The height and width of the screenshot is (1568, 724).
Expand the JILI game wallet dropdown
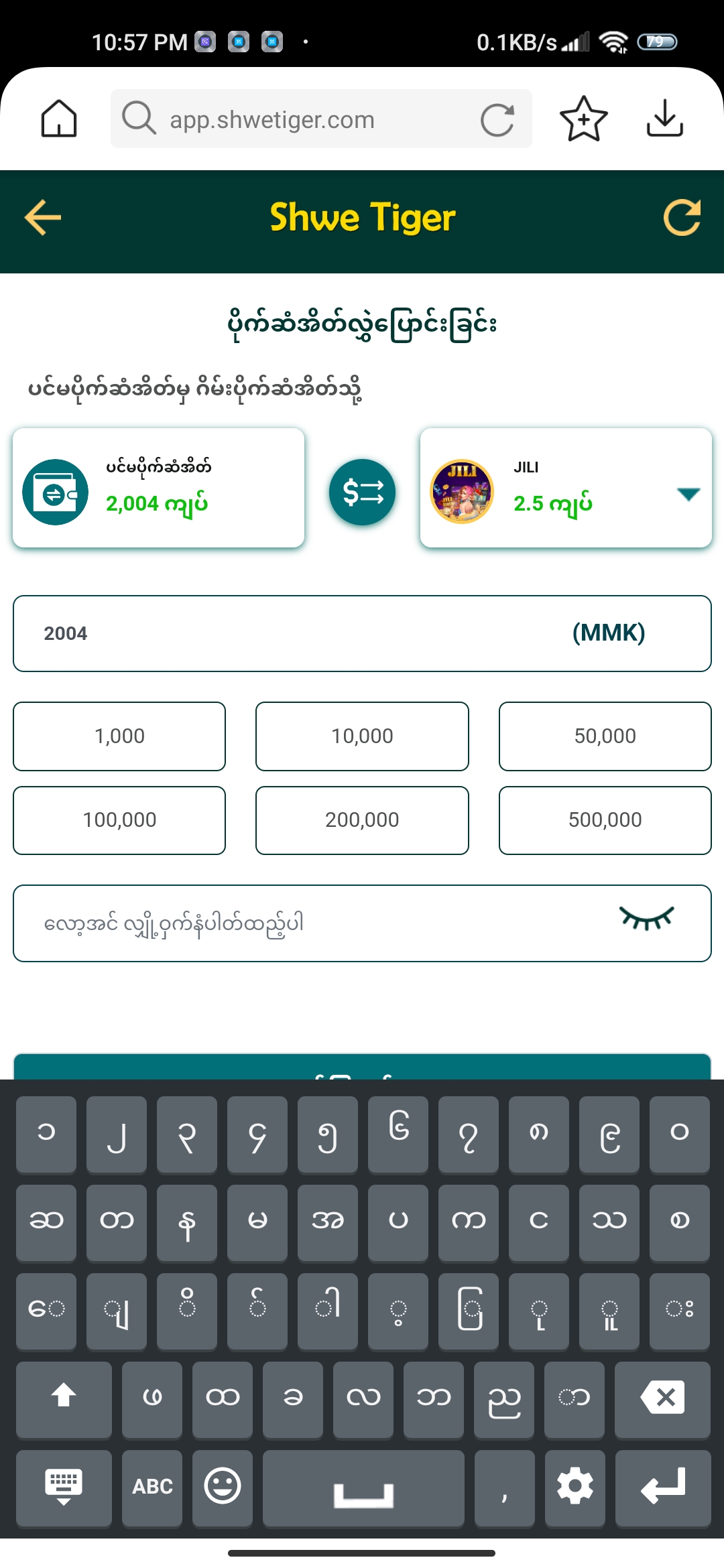[x=688, y=494]
